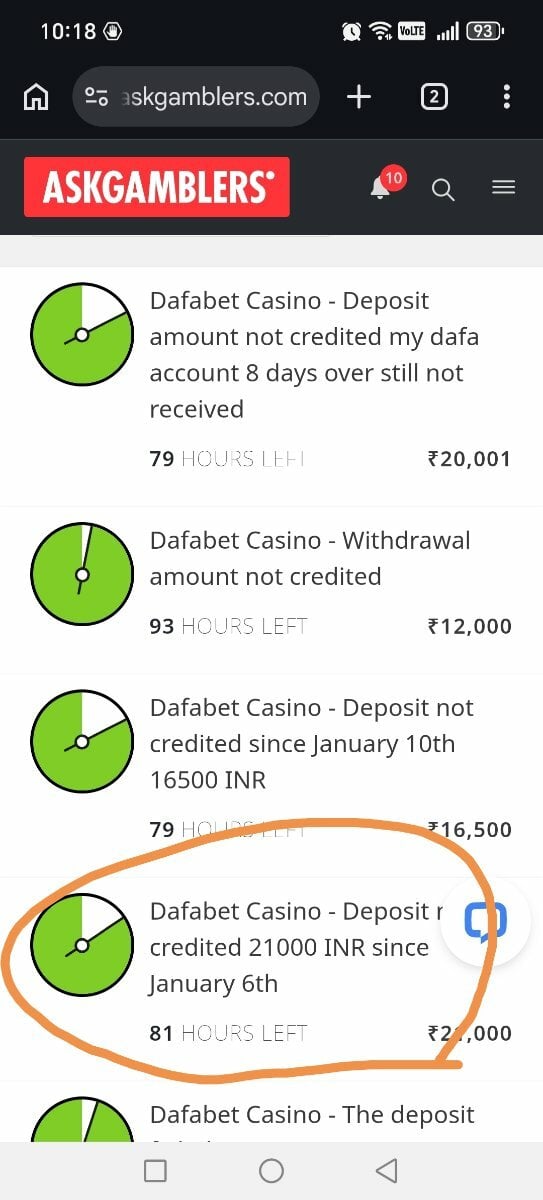Go to the AskGamblers home logo
This screenshot has height=1200, width=543.
click(x=157, y=187)
